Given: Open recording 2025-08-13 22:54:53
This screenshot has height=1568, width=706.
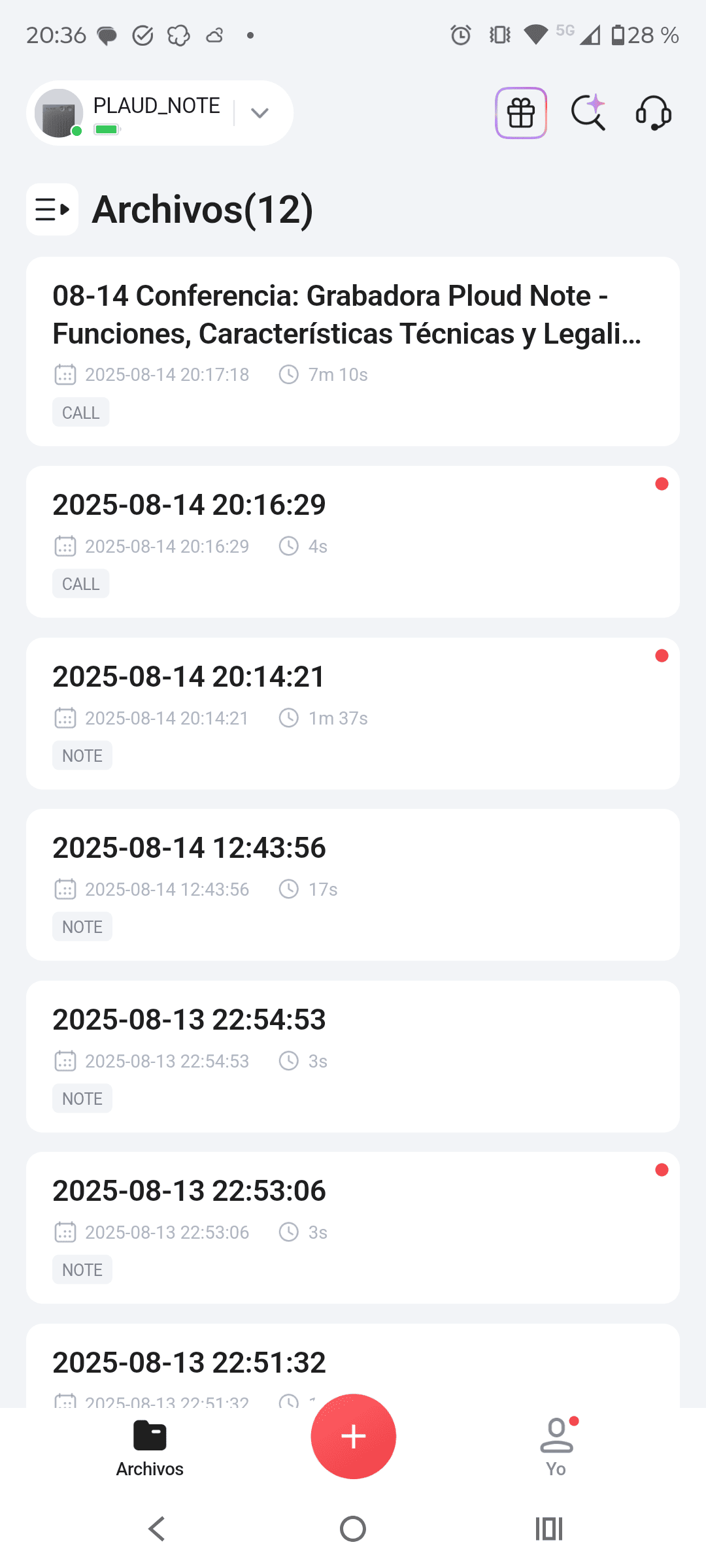Looking at the screenshot, I should pyautogui.click(x=353, y=1056).
